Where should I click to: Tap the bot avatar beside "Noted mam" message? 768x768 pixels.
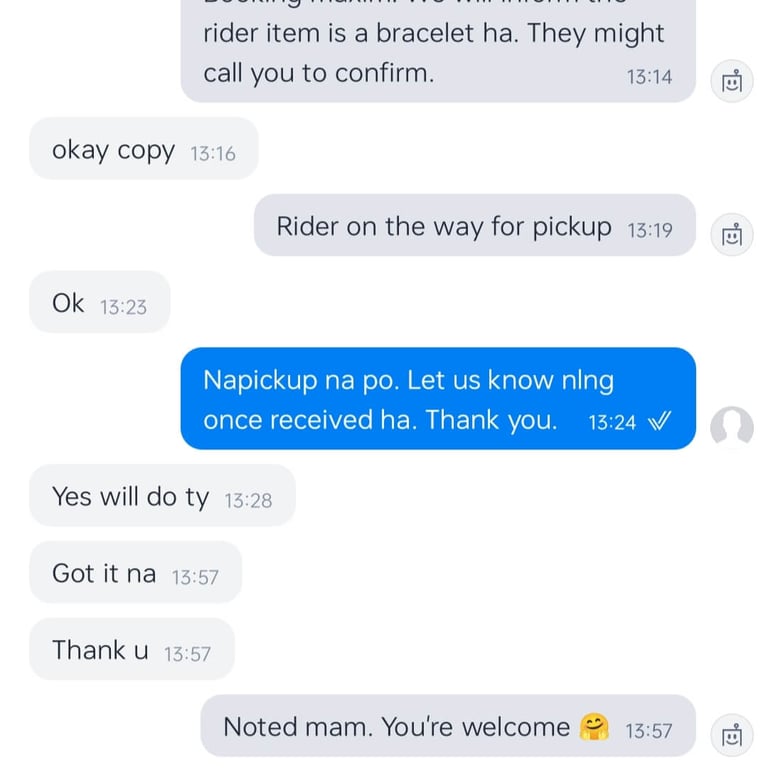click(732, 736)
